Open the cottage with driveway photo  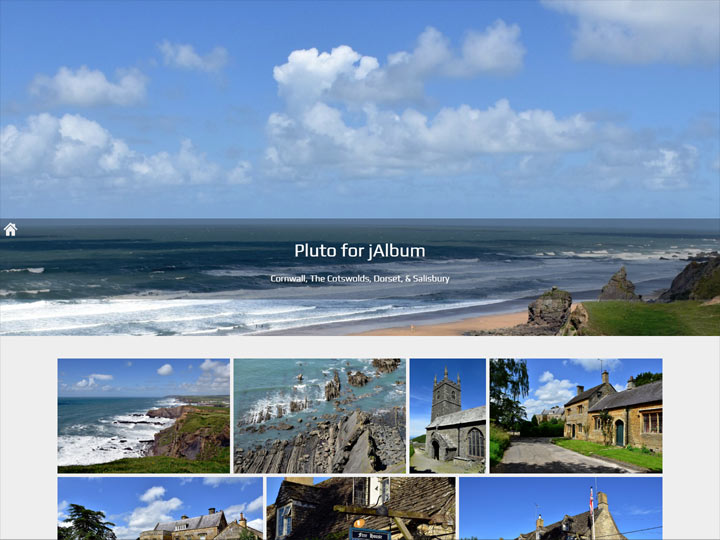tap(575, 415)
